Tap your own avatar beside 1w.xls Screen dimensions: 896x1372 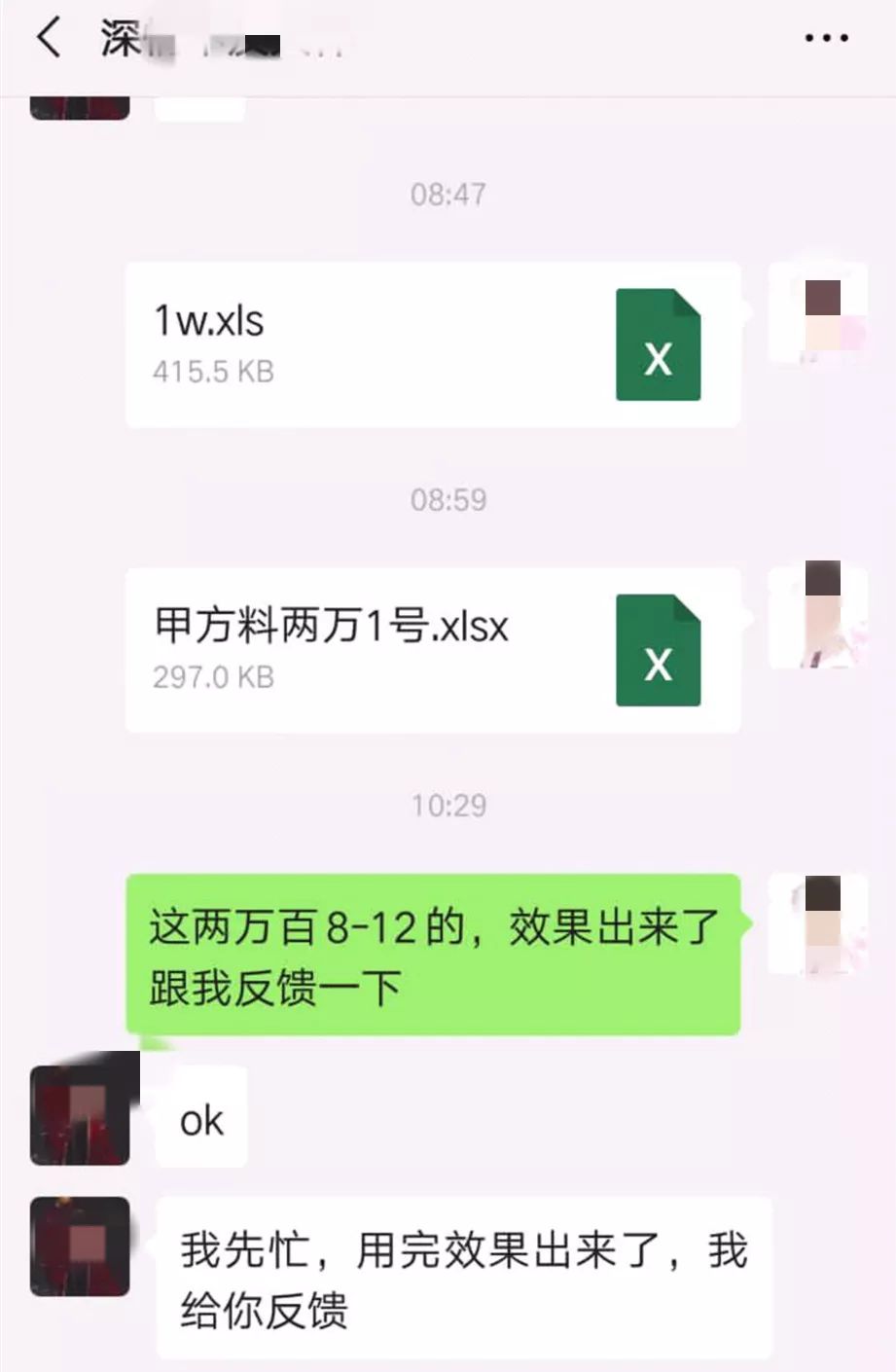819,313
